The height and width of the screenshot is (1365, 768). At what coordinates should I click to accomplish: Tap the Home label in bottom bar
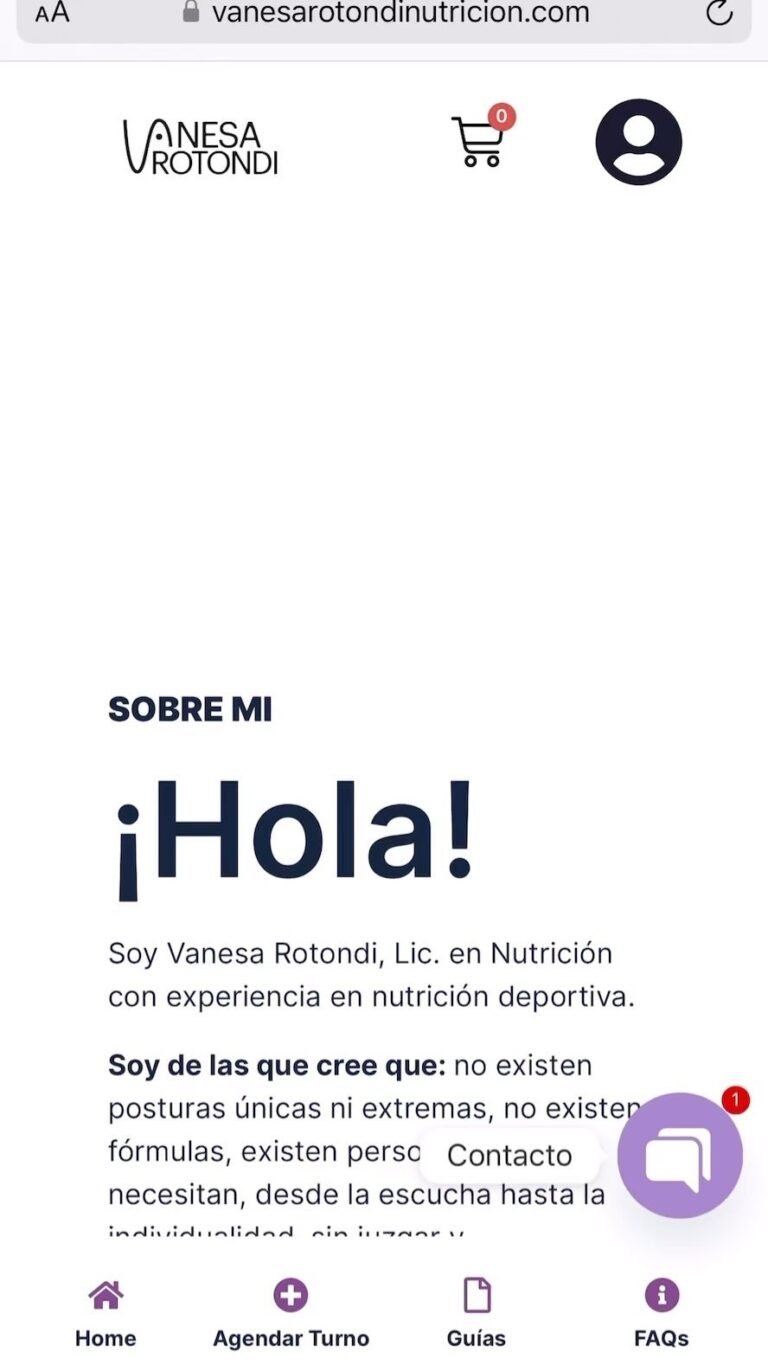(x=105, y=1338)
